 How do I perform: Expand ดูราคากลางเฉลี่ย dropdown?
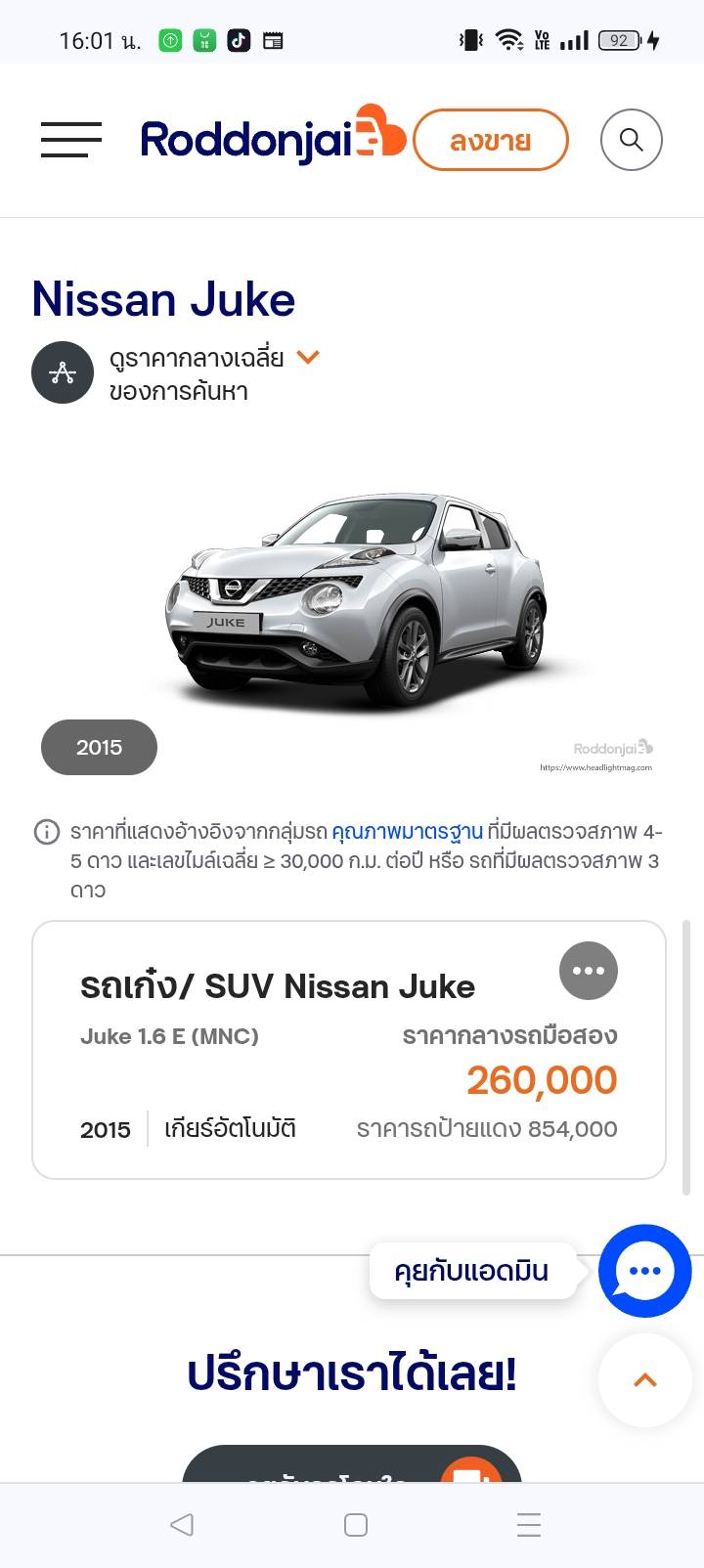[x=307, y=358]
